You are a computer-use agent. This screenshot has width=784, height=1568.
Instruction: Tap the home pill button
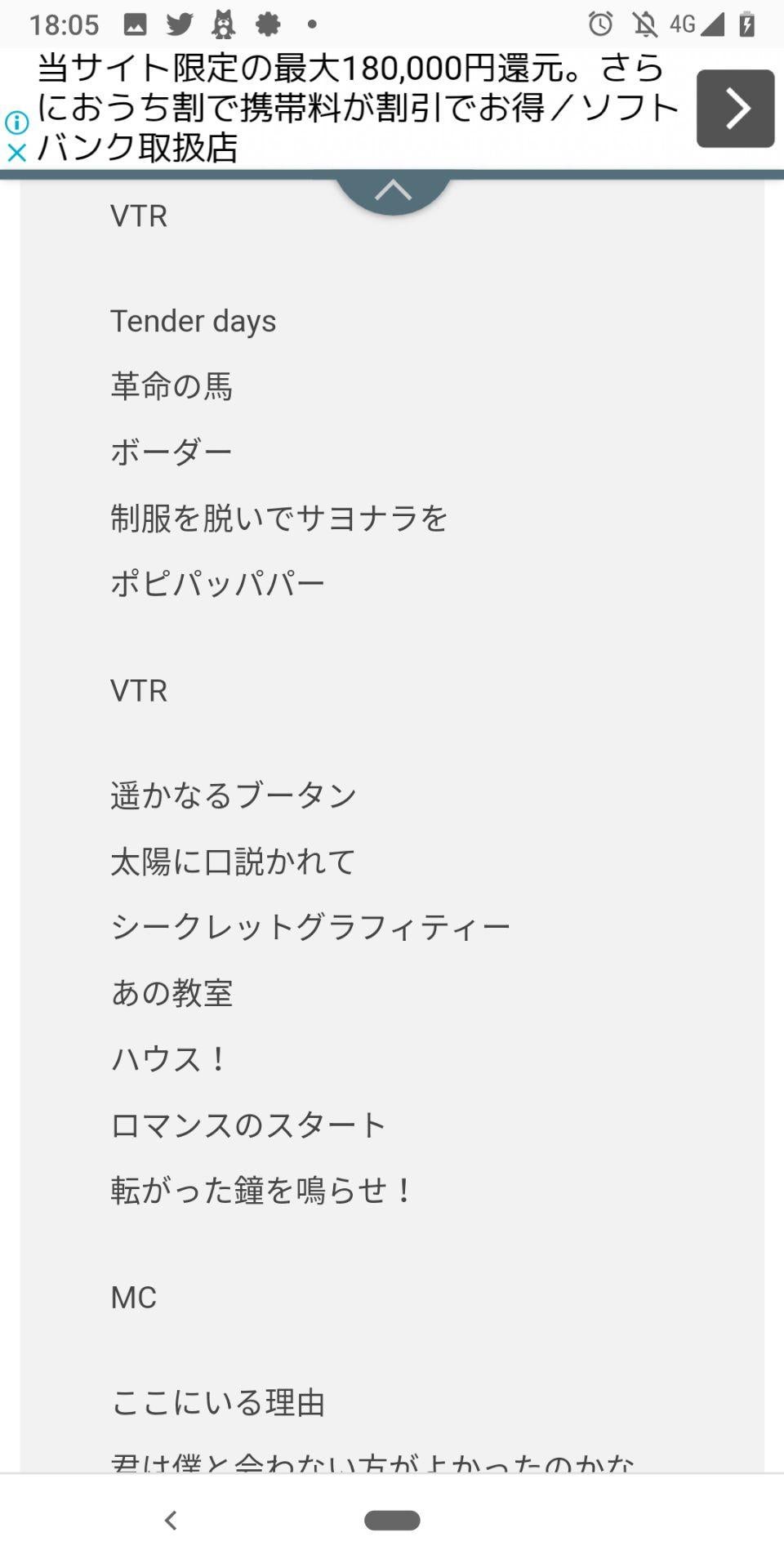[392, 1520]
